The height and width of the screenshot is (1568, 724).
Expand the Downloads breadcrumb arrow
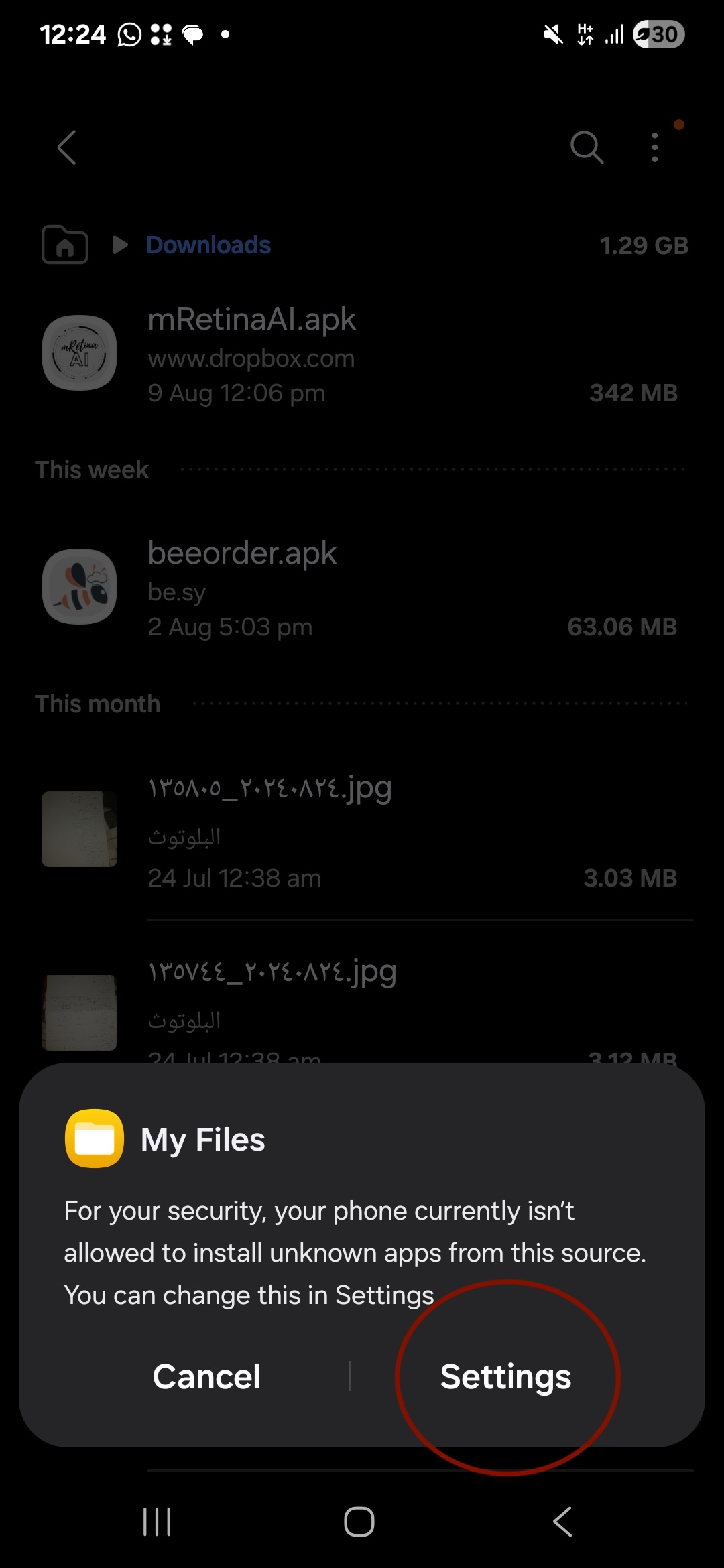(121, 245)
